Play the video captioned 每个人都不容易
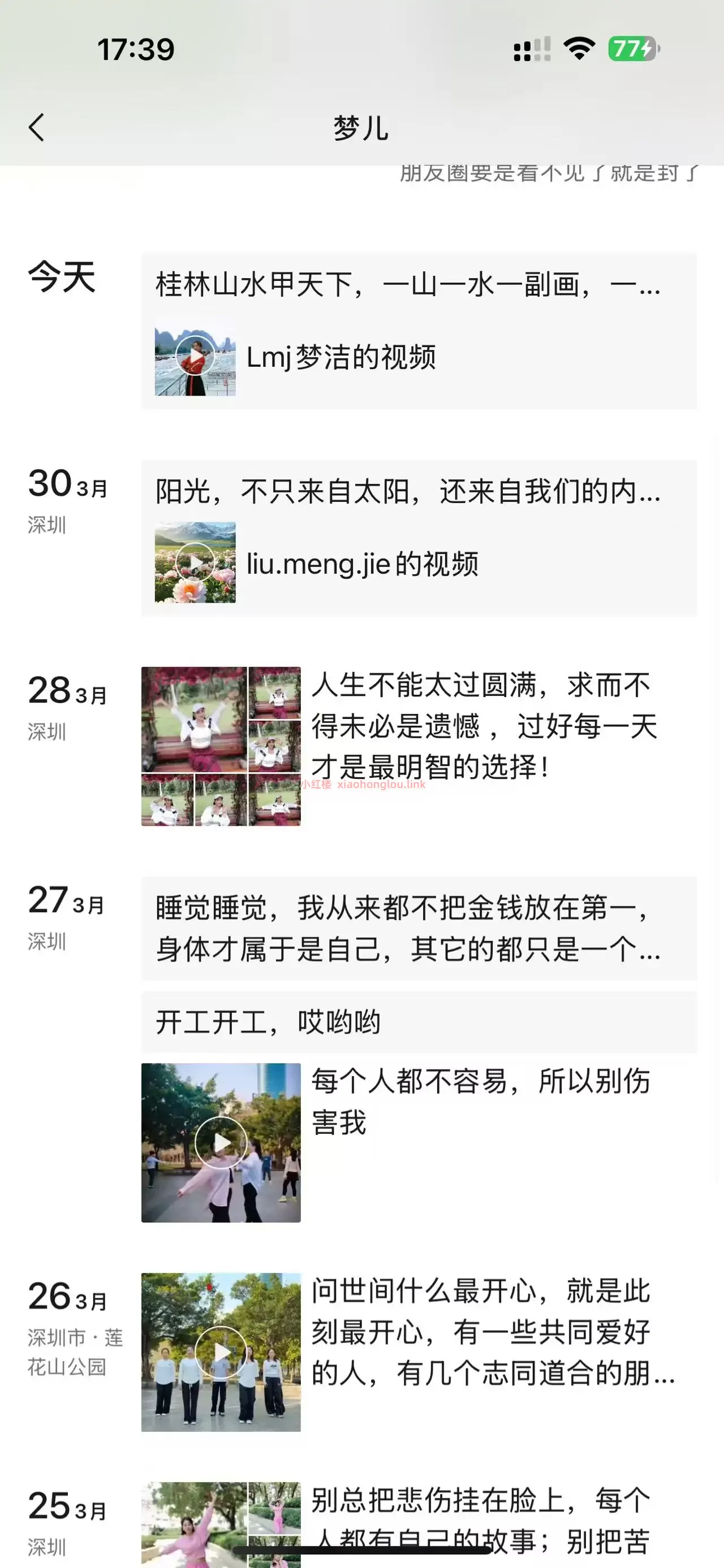The height and width of the screenshot is (1568, 724). click(221, 1142)
